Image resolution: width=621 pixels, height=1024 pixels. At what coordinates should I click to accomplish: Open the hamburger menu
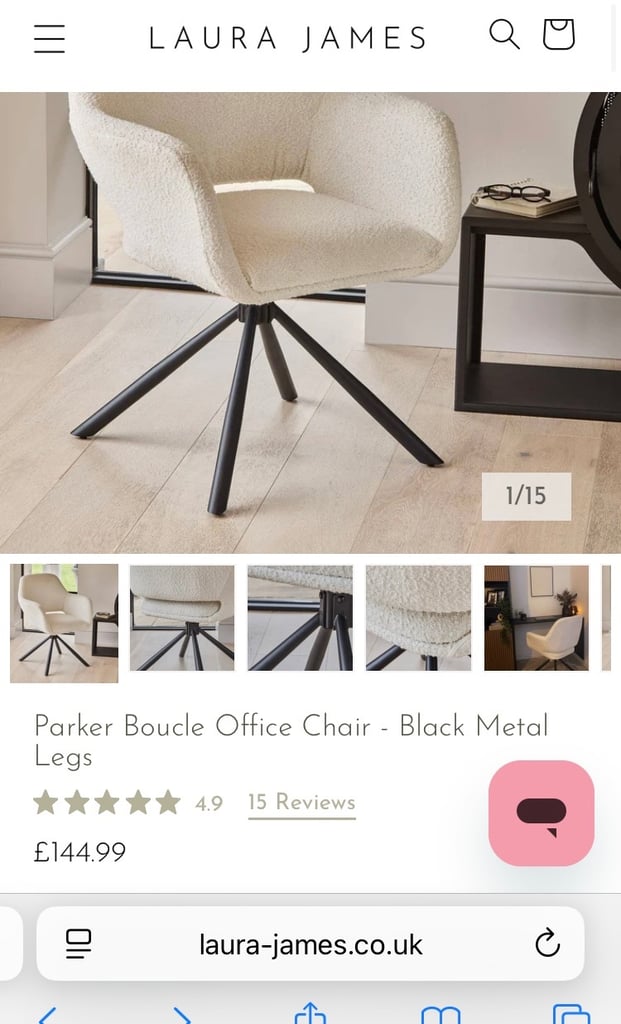click(x=49, y=39)
